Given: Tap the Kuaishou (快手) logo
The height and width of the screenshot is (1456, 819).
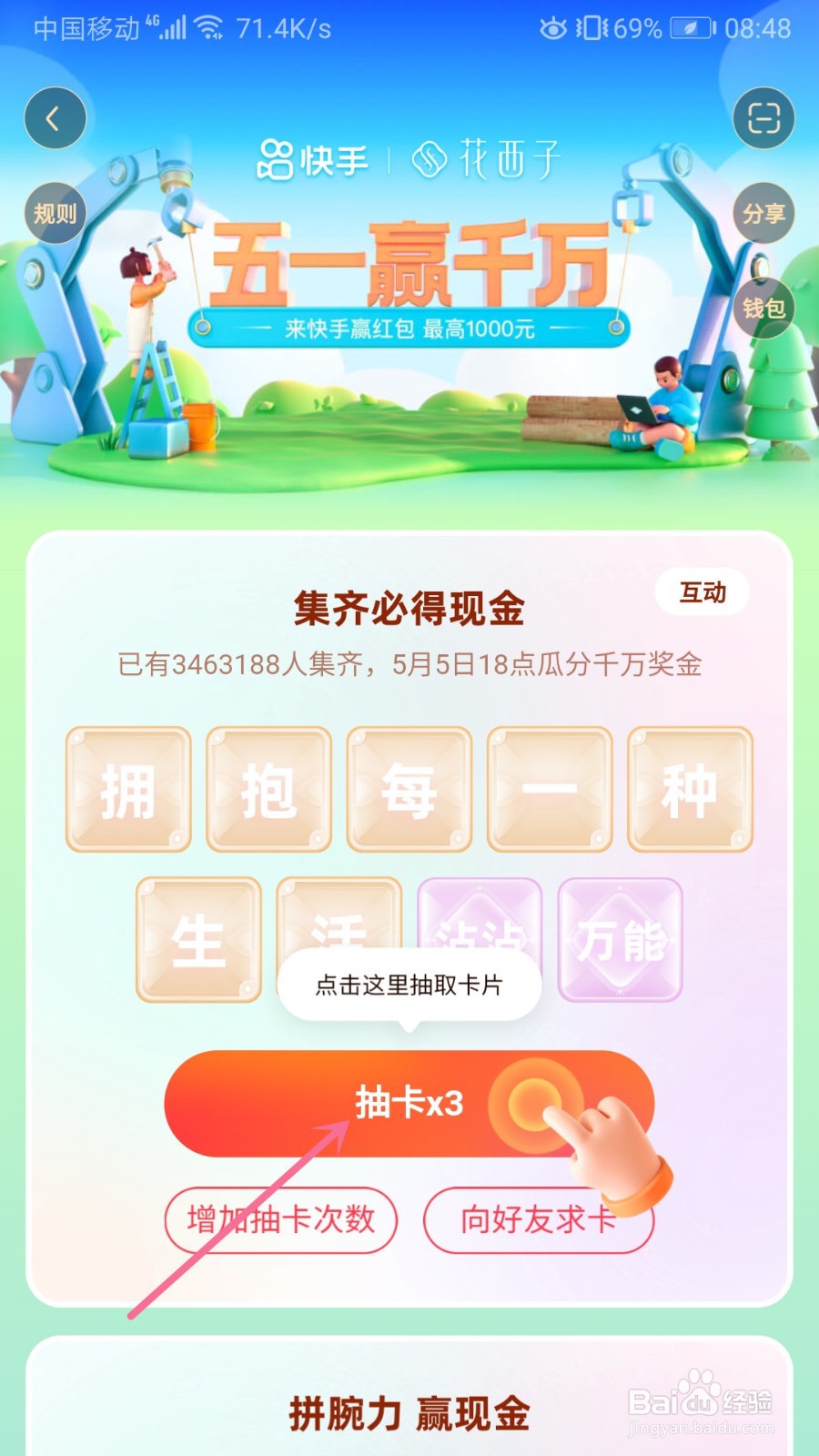Looking at the screenshot, I should point(314,159).
